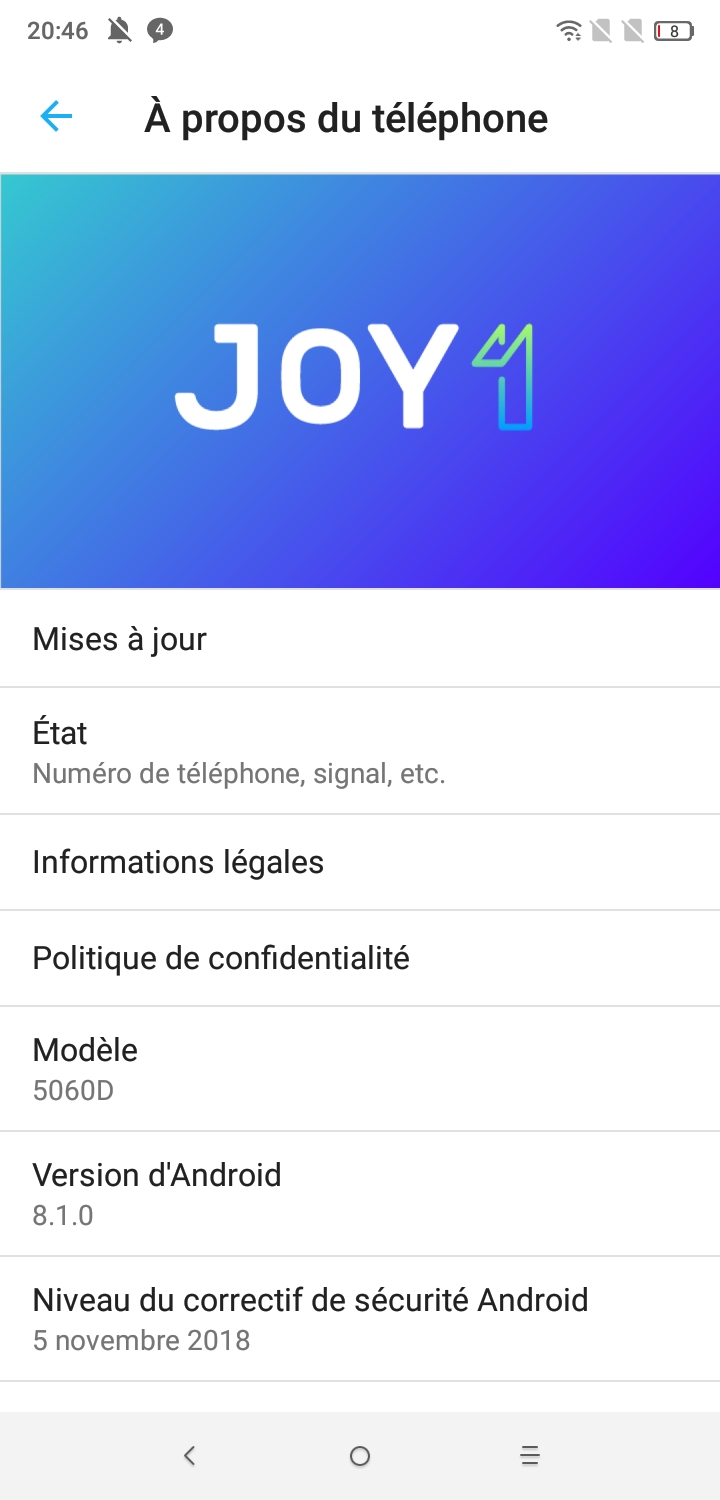Open Politique de confidentialité
The image size is (720, 1500).
pos(360,958)
